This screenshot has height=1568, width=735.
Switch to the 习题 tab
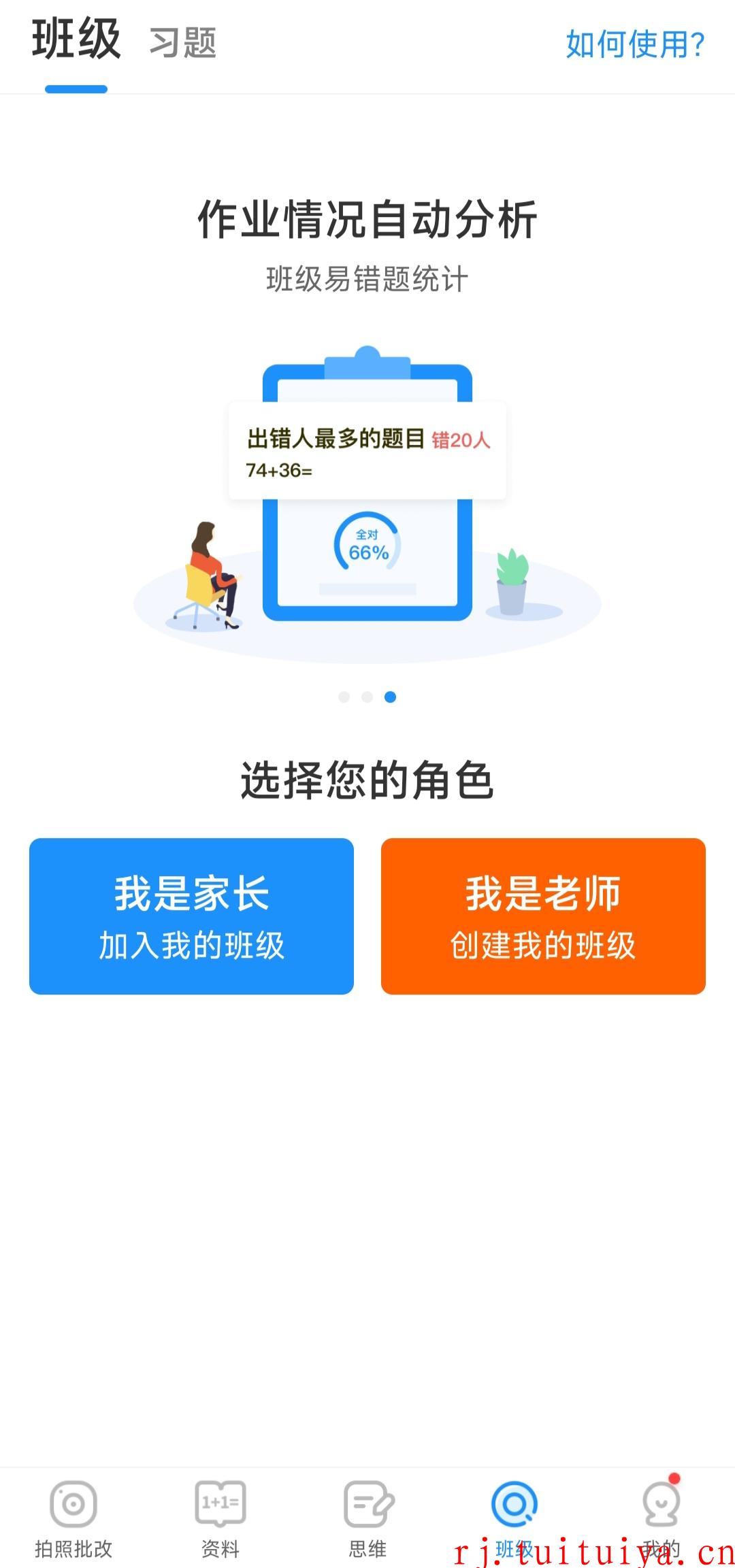pos(182,43)
